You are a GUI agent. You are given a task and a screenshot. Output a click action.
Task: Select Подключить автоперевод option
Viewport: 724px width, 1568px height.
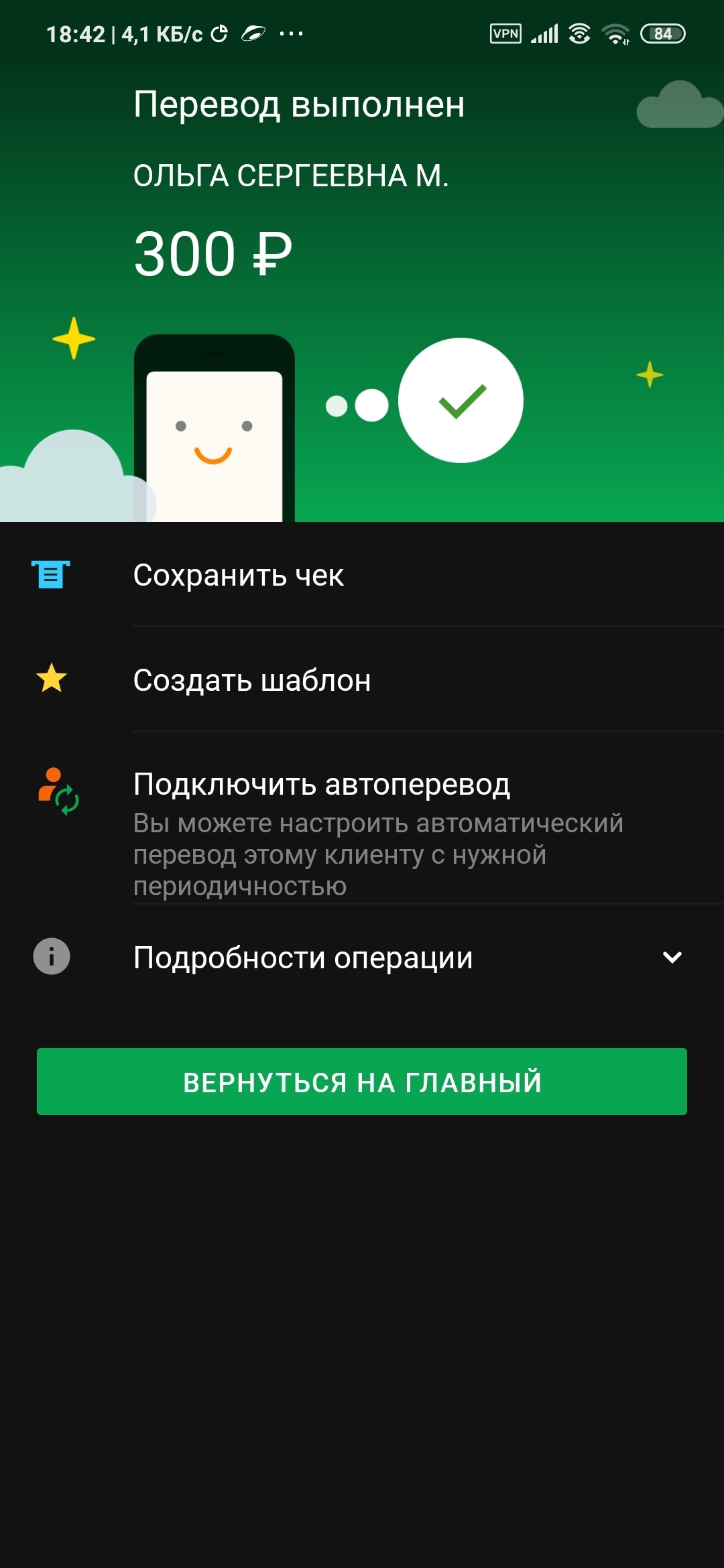322,785
